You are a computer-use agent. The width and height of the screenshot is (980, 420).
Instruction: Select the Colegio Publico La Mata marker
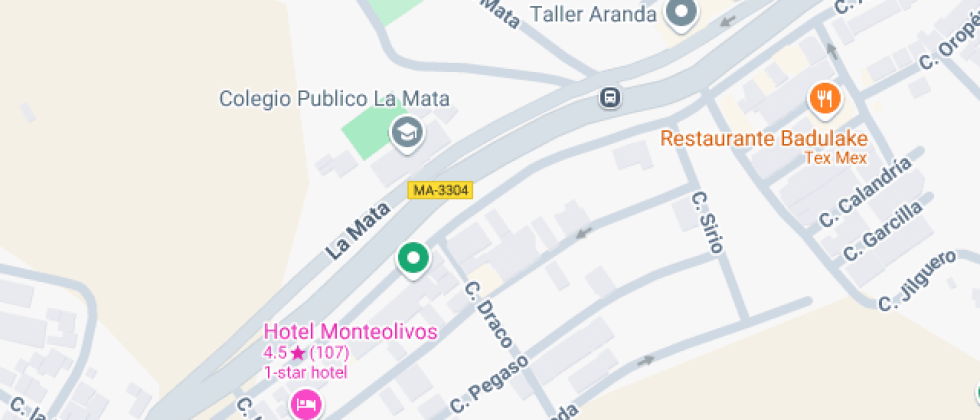(x=405, y=132)
